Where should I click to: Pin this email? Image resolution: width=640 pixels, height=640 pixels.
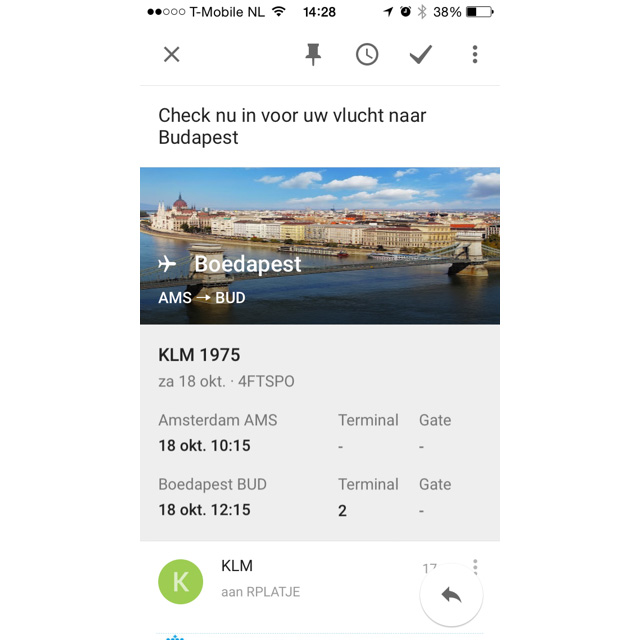[313, 54]
